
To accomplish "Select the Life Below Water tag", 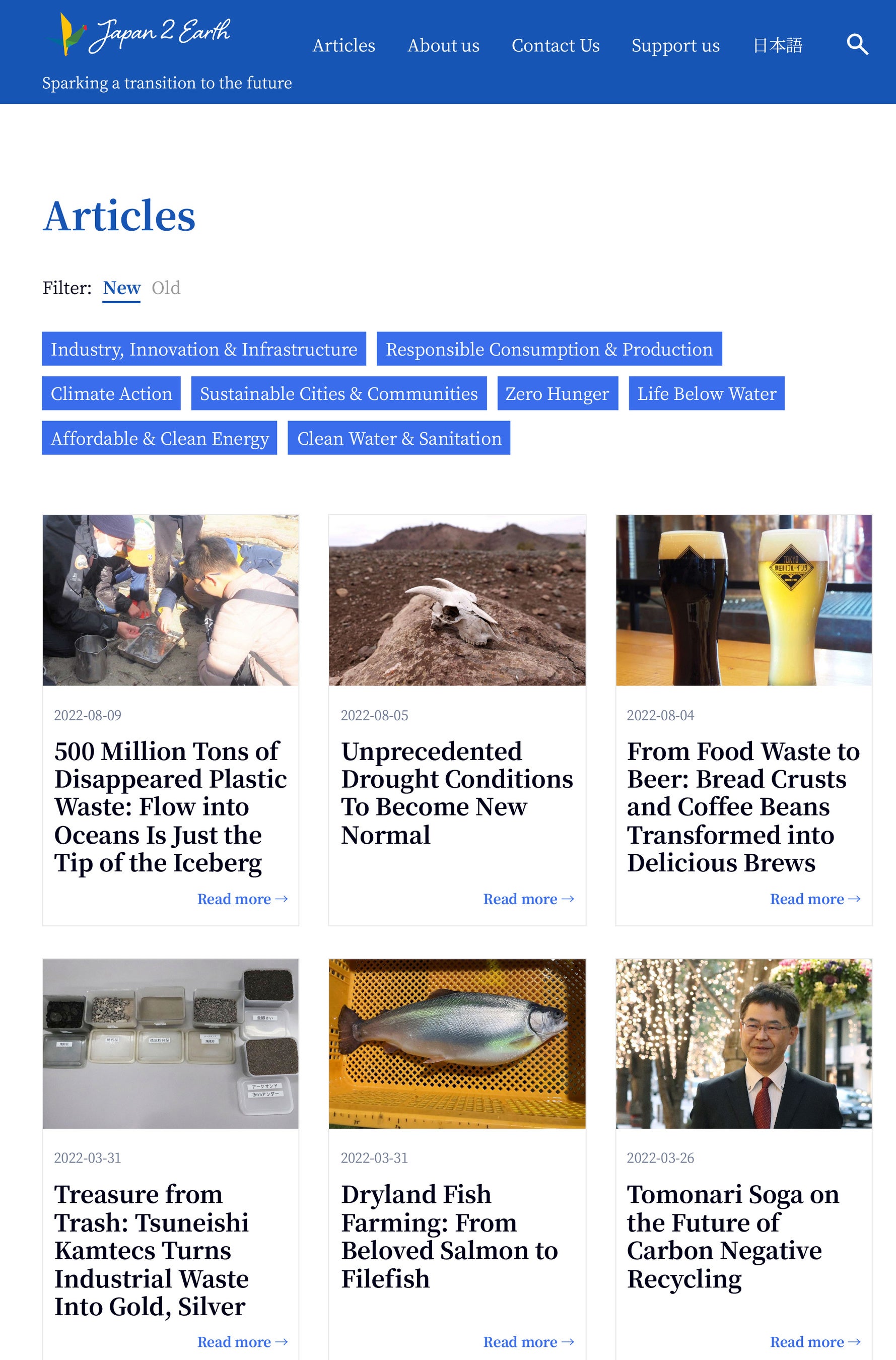I will 706,394.
